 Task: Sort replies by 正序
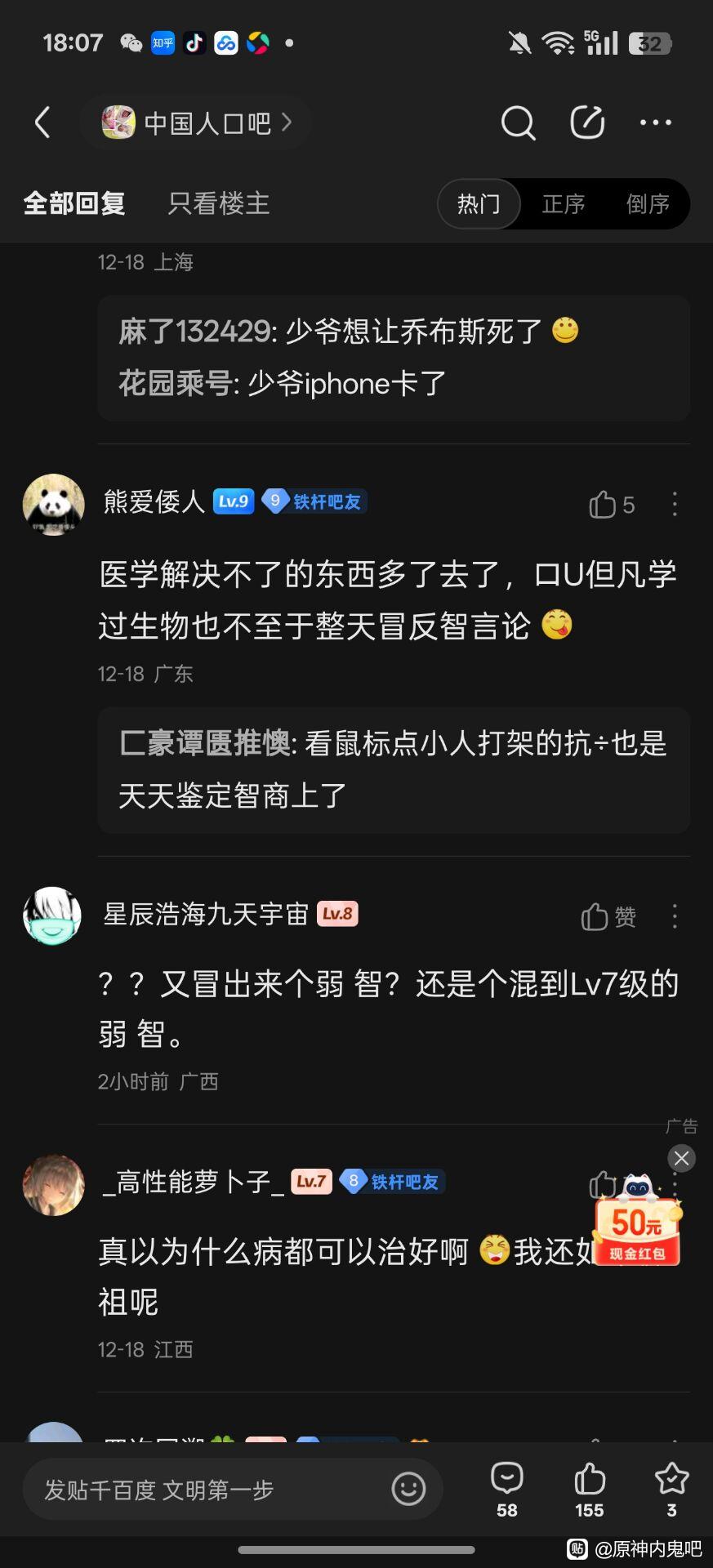click(x=564, y=203)
